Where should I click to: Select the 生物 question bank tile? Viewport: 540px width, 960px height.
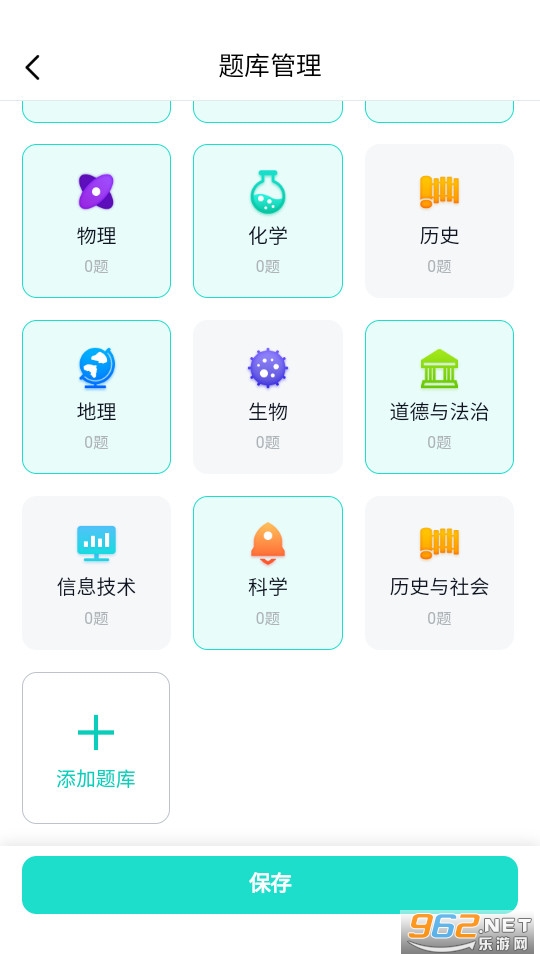[x=268, y=397]
